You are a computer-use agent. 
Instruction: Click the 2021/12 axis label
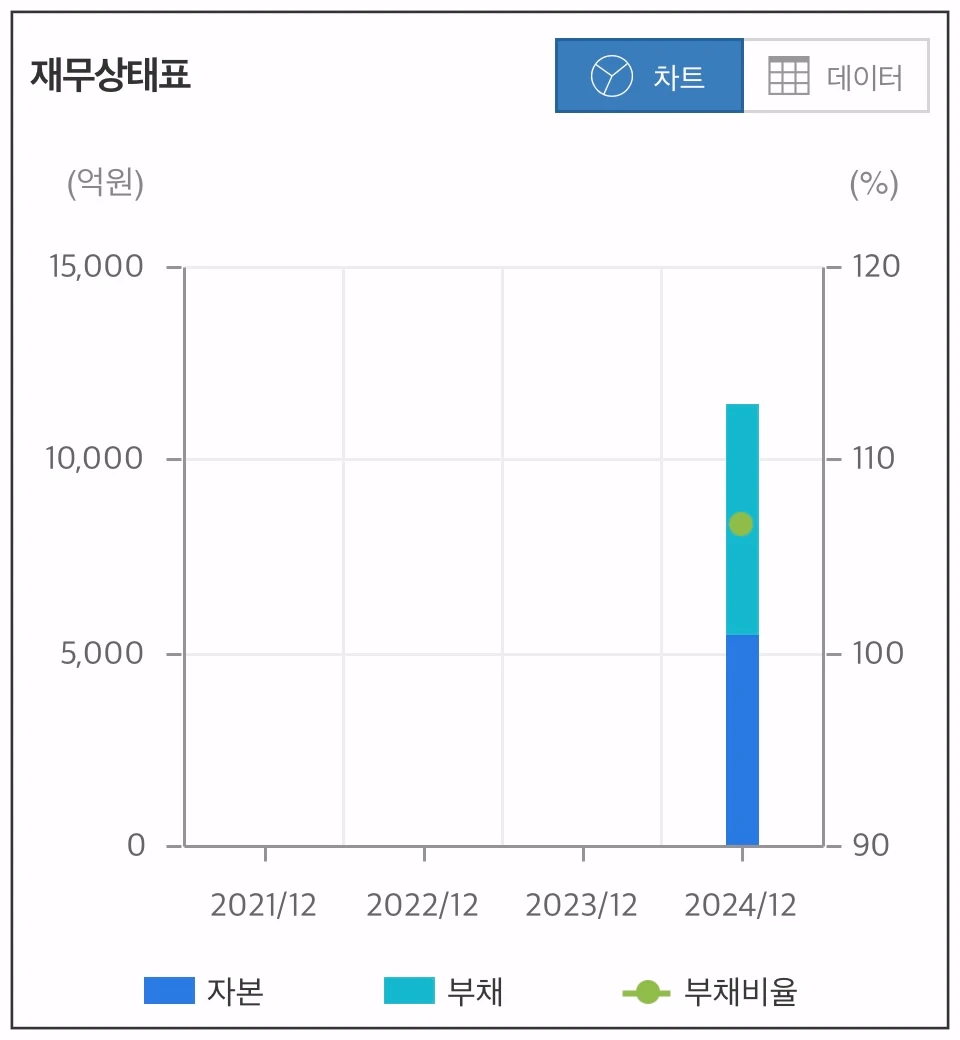pos(265,904)
